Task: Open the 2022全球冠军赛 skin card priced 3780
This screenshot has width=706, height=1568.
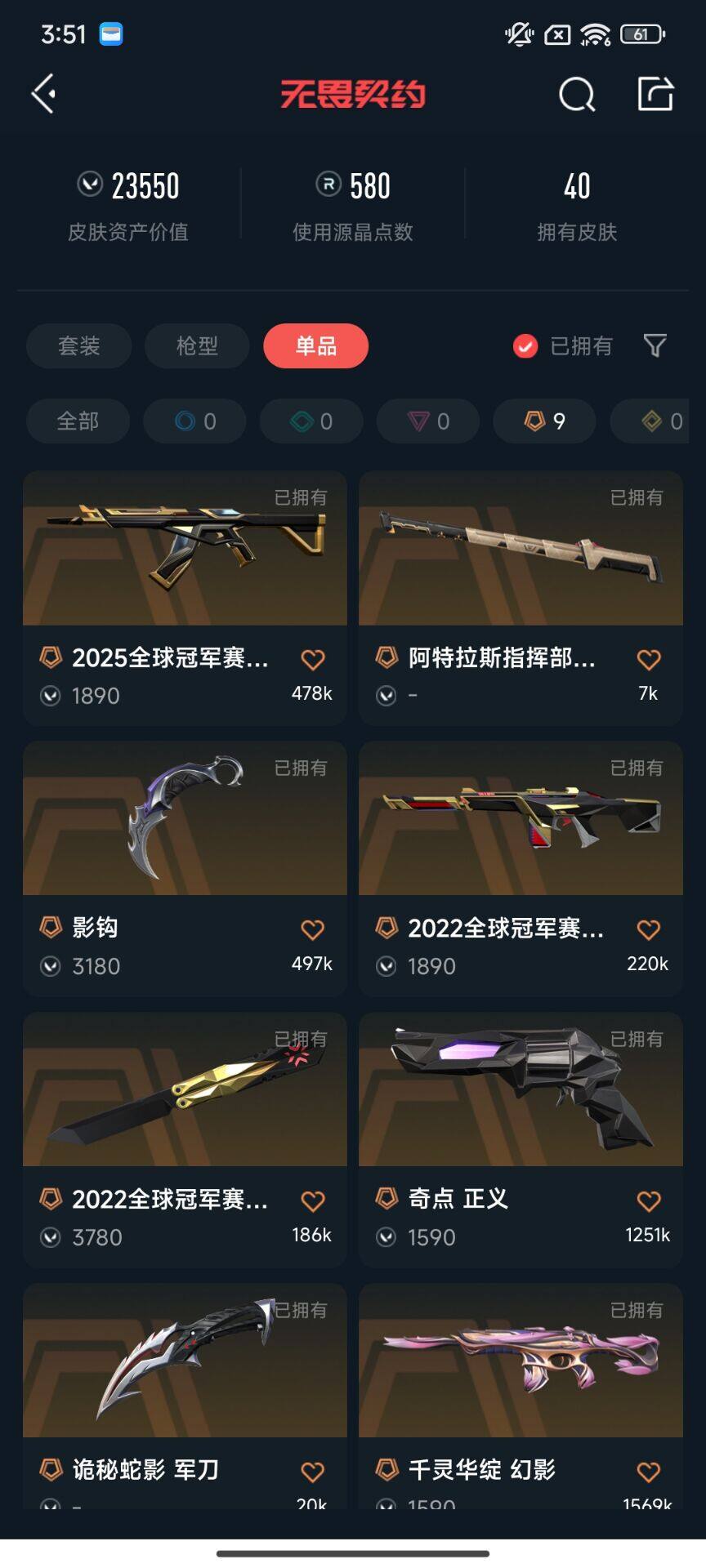Action: (x=185, y=1140)
